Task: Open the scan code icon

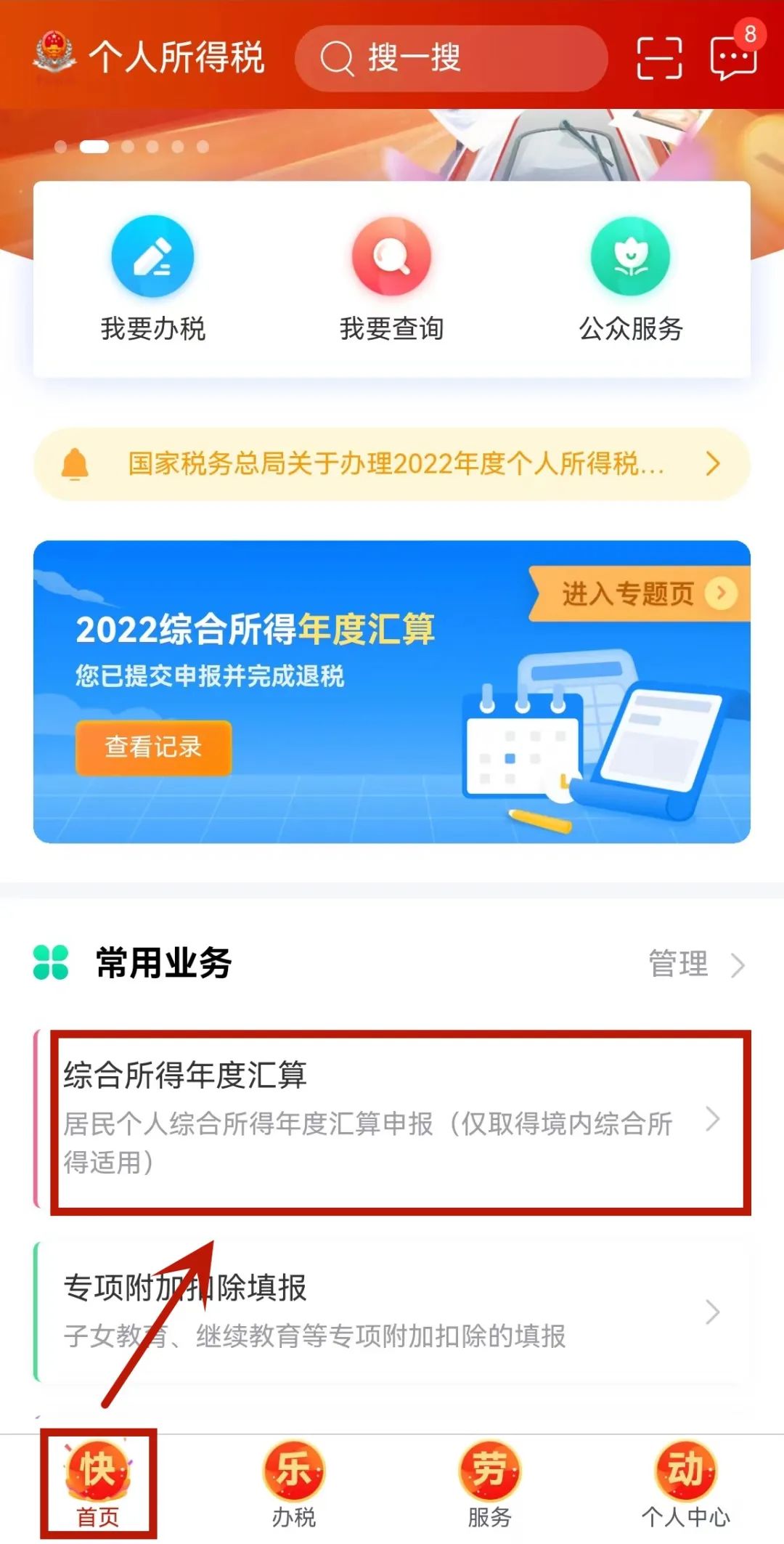Action: (659, 58)
